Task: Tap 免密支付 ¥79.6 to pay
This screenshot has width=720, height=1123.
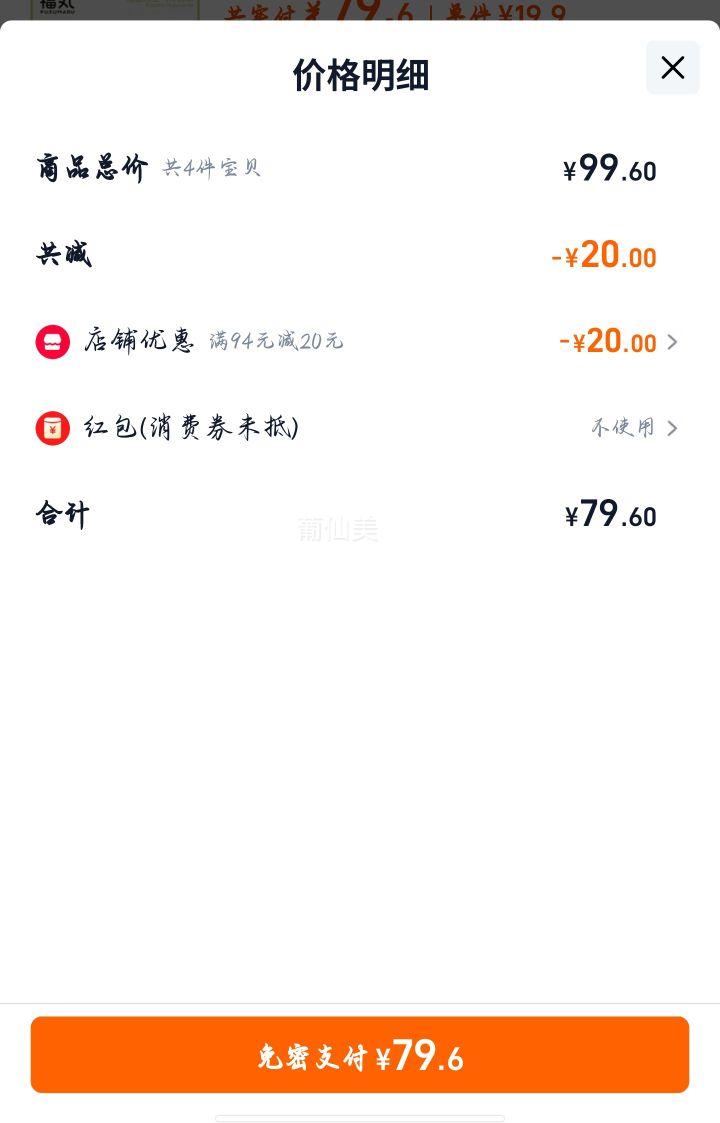Action: [x=360, y=1055]
